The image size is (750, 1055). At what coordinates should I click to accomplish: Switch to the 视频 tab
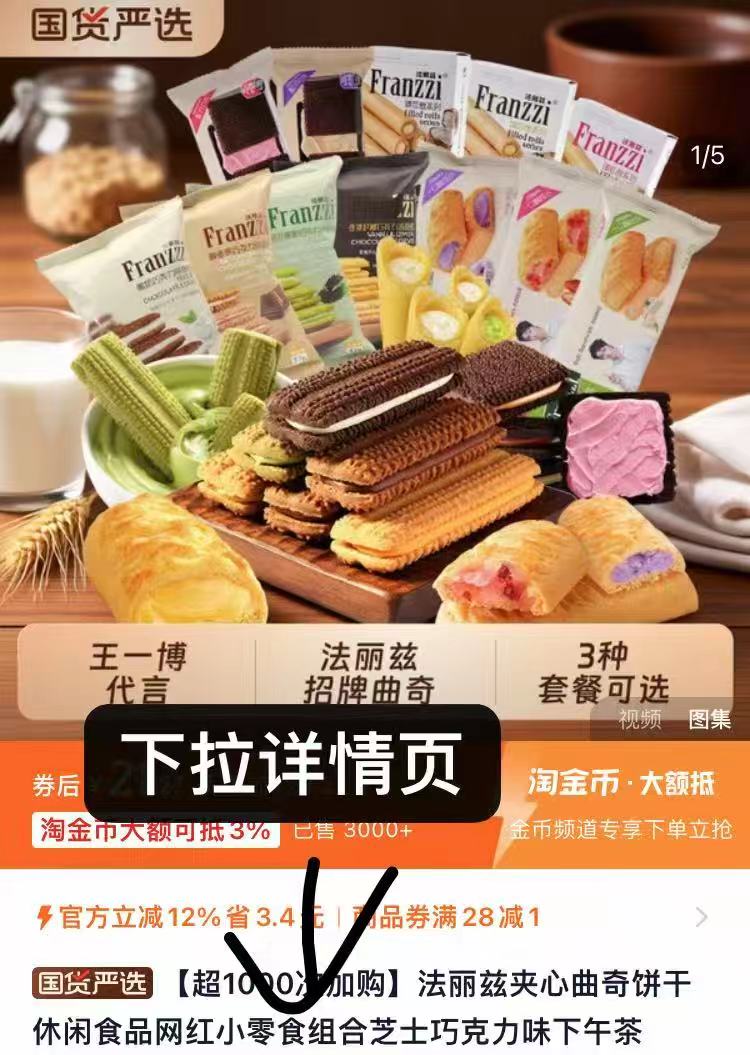pos(639,719)
